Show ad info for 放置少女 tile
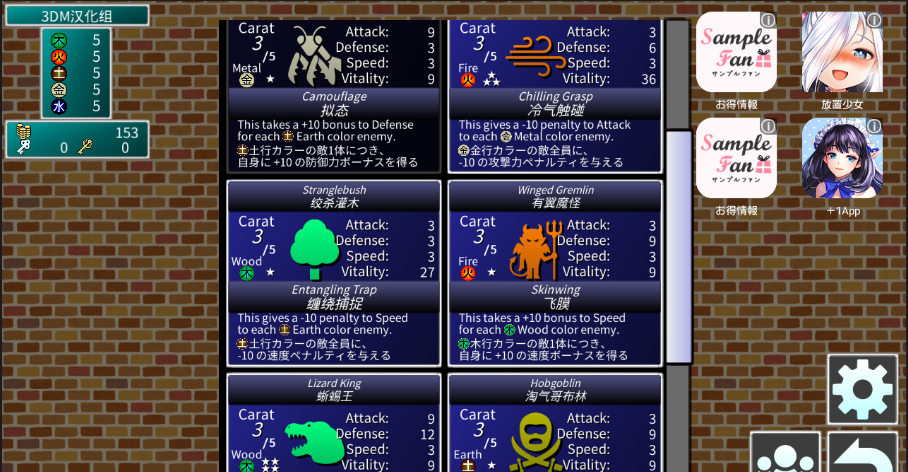Viewport: 908px width, 472px height. pyautogui.click(x=874, y=20)
